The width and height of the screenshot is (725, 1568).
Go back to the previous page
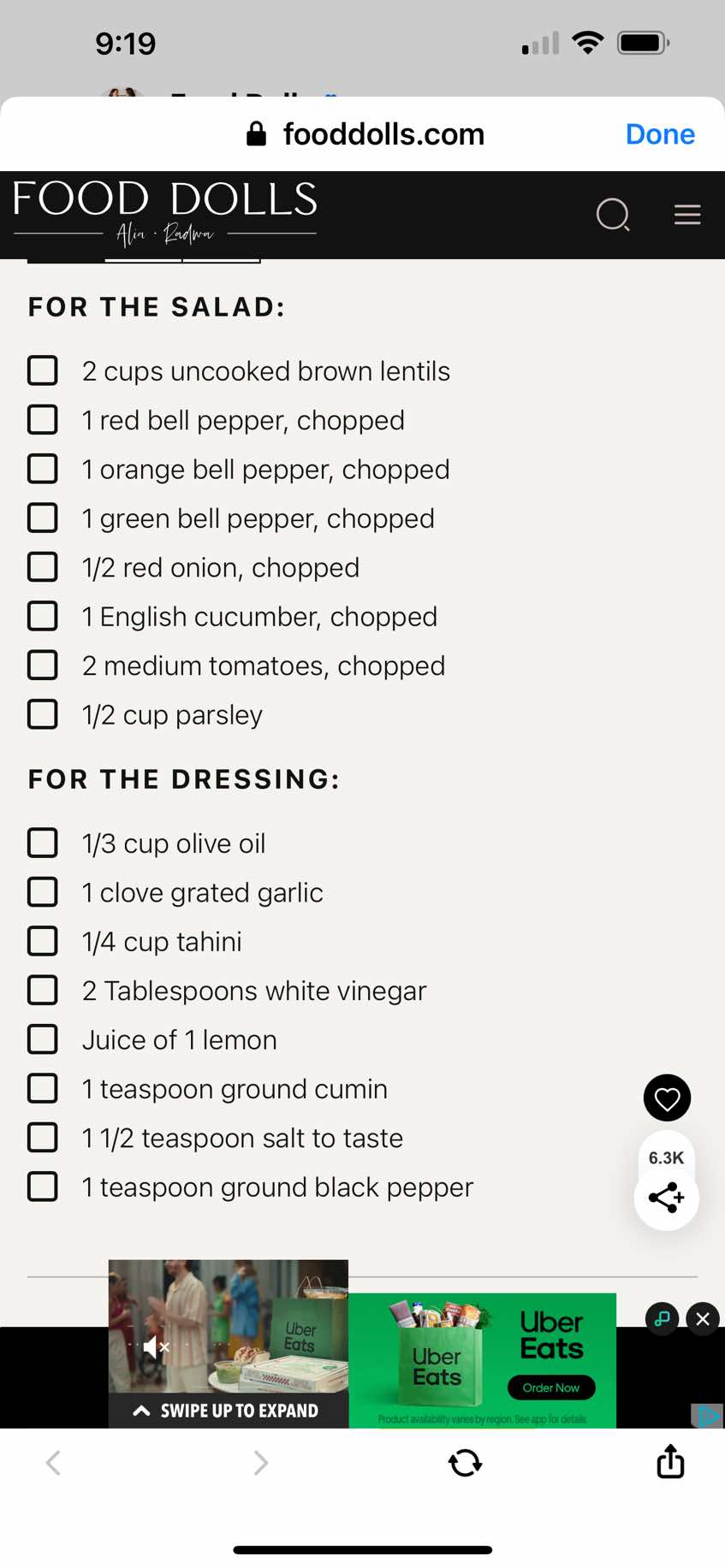tap(53, 1463)
